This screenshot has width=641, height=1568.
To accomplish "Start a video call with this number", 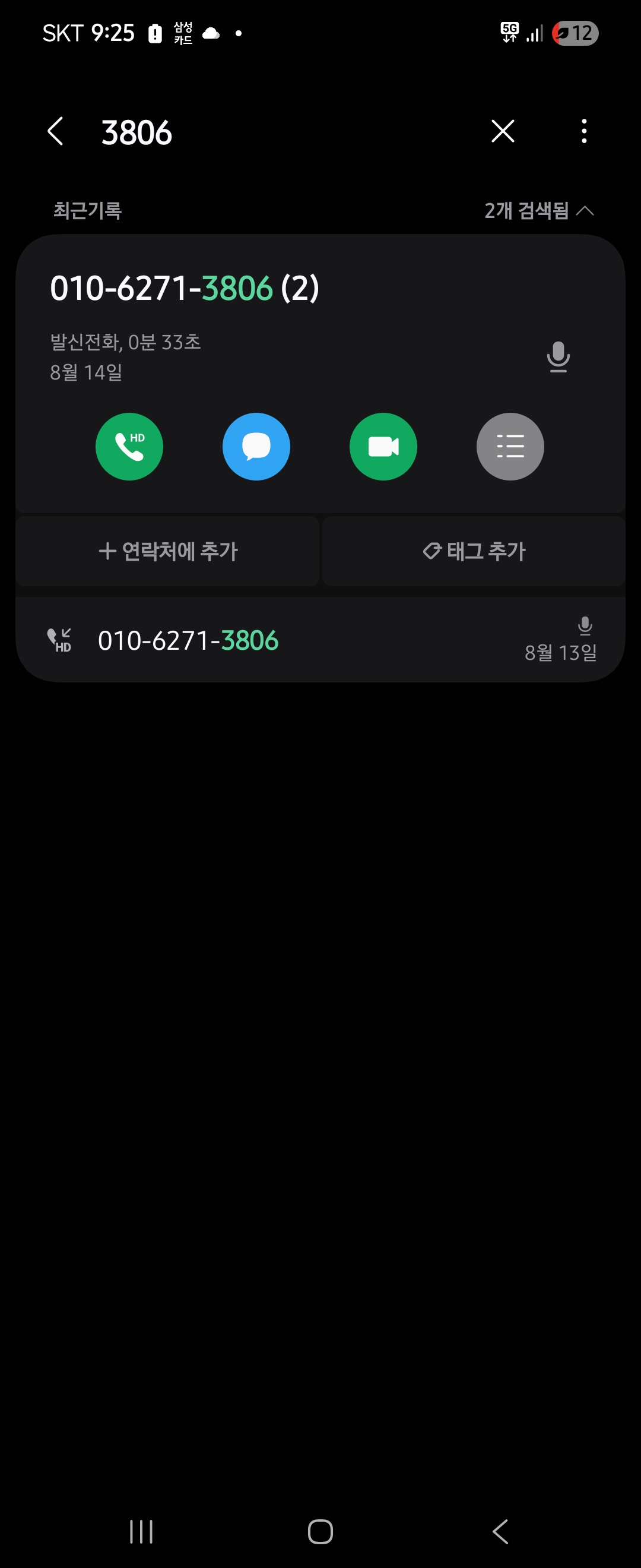I will [x=383, y=447].
